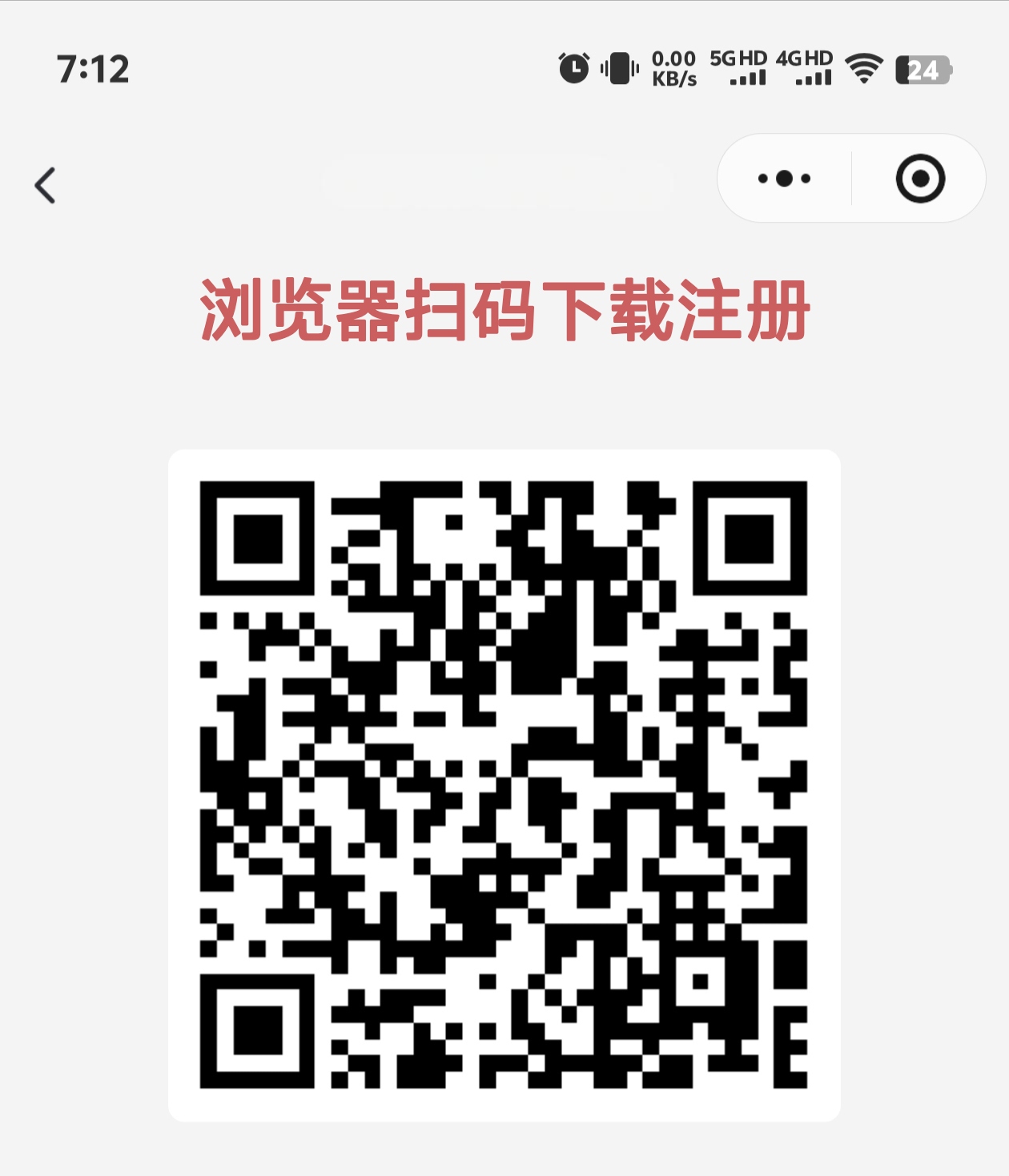The image size is (1009, 1176).
Task: Go back using the back arrow
Action: (46, 185)
